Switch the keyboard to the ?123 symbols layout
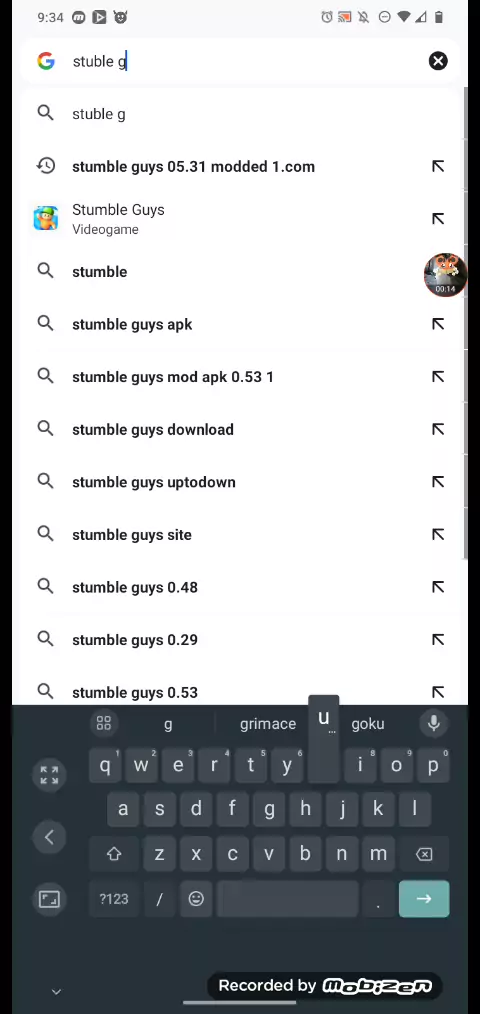480x1014 pixels. (x=114, y=899)
